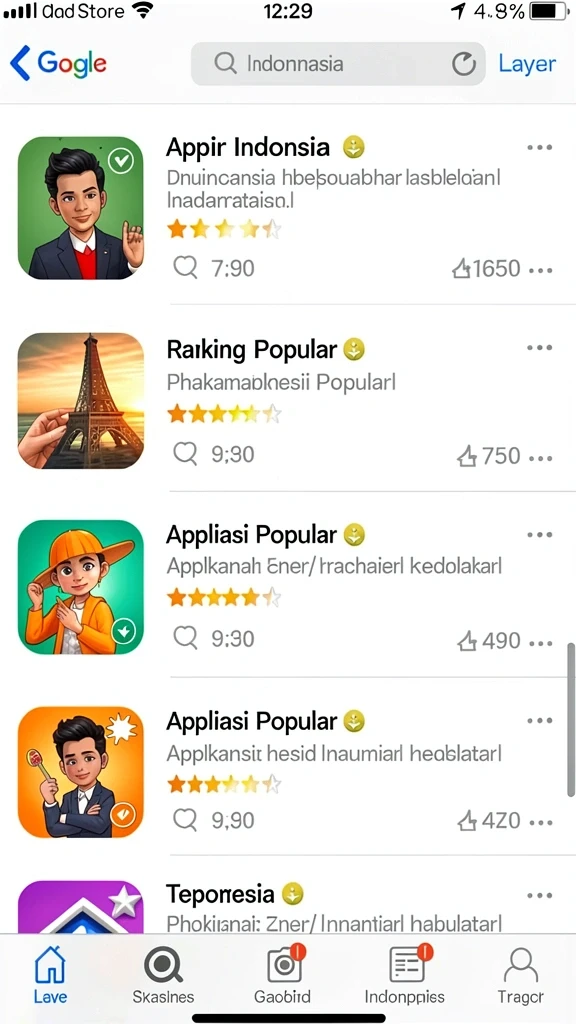Open the orange hat character app icon
This screenshot has width=576, height=1024.
[80, 586]
